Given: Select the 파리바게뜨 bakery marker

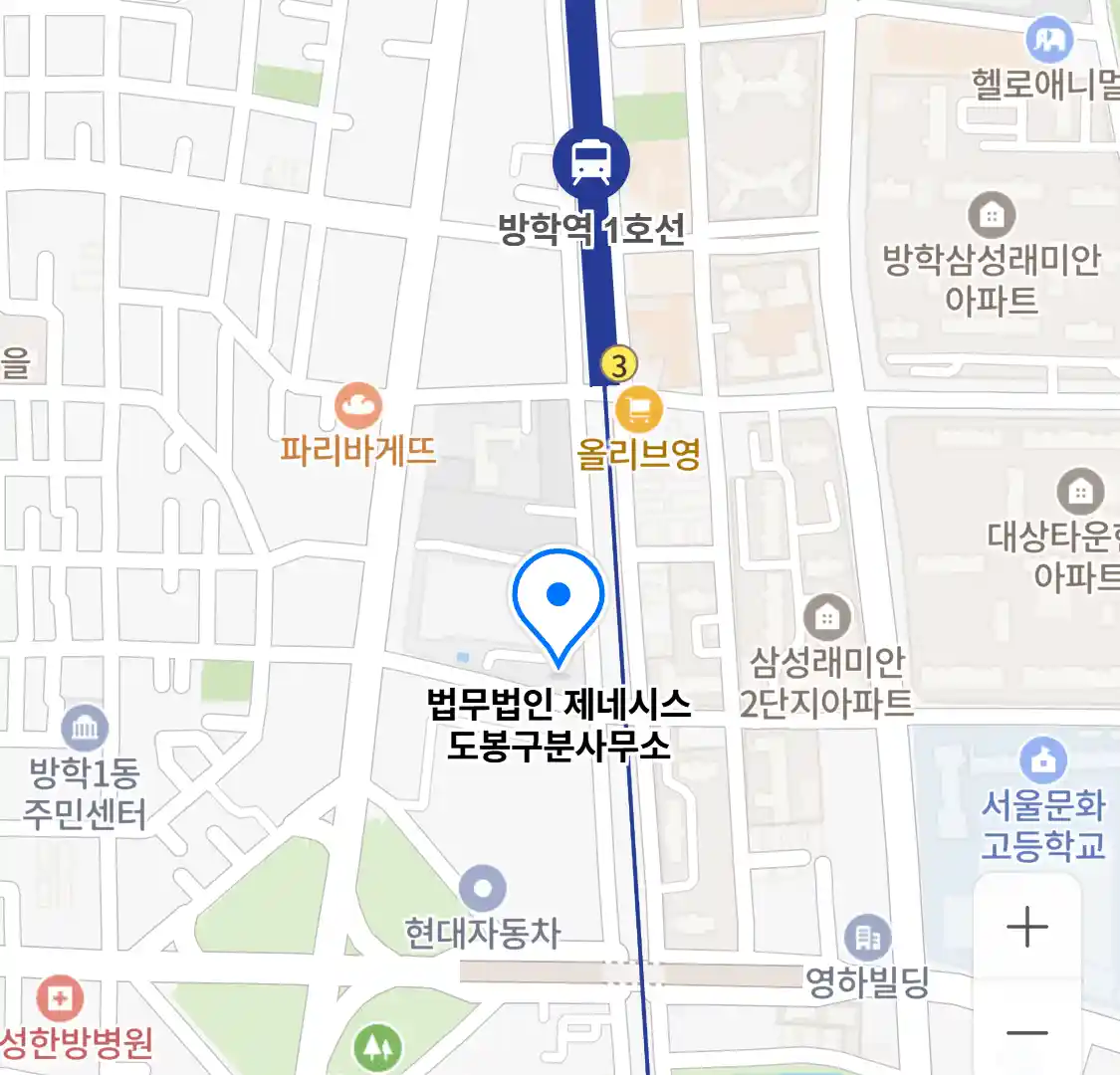Looking at the screenshot, I should point(358,407).
